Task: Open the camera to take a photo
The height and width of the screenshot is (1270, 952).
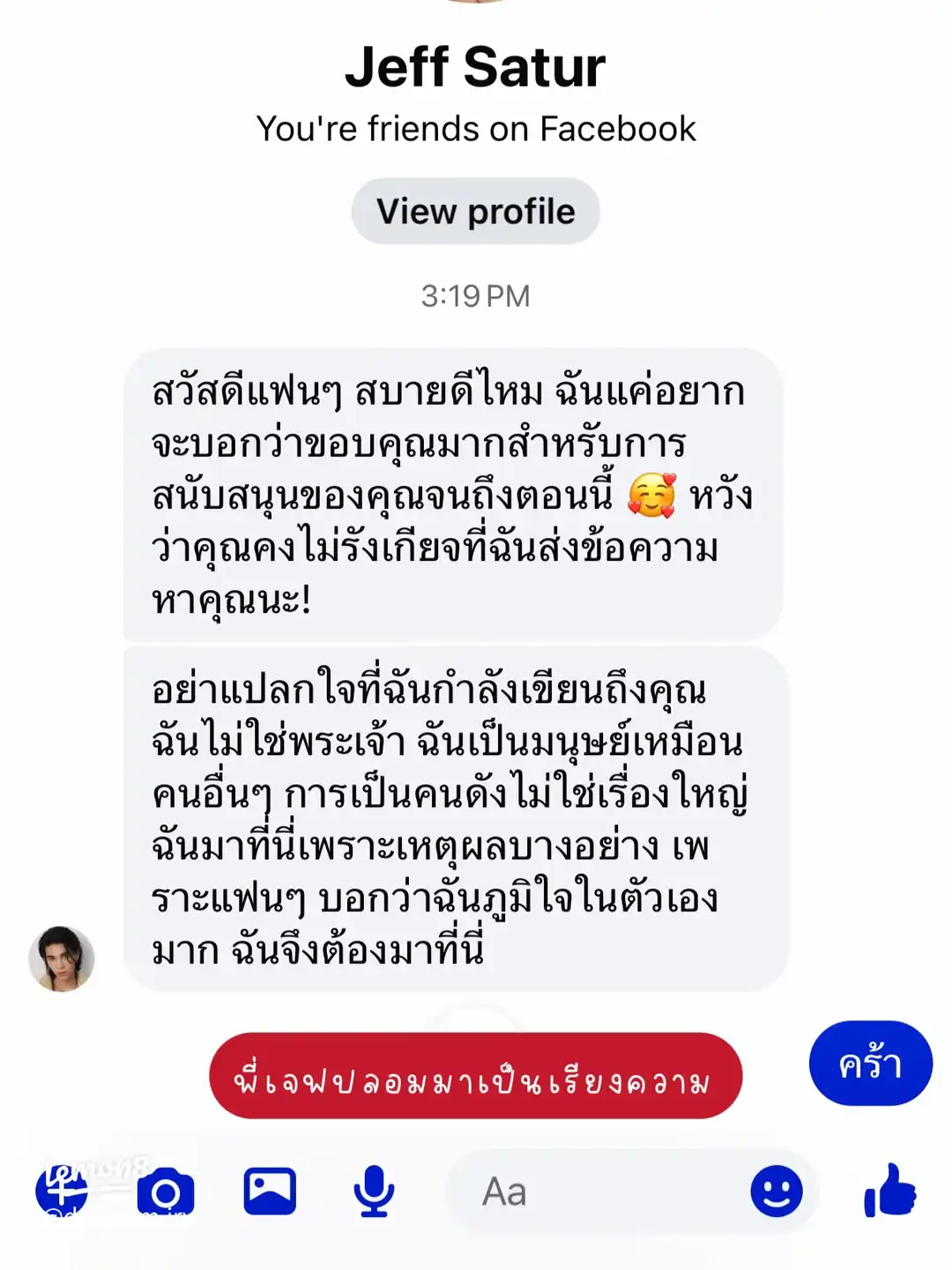Action: (x=164, y=1192)
